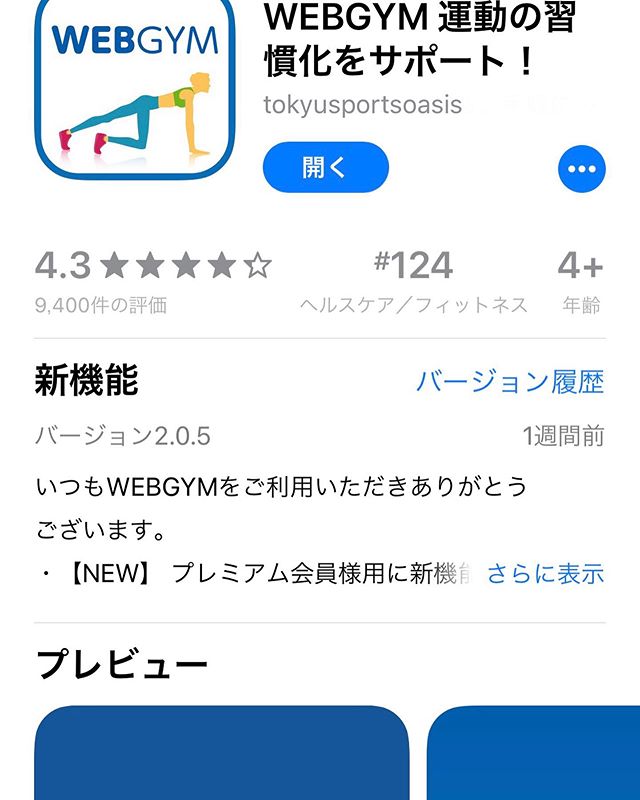640x800 pixels.
Task: Tap the 開く button to open WEBGYM
Action: 325,167
